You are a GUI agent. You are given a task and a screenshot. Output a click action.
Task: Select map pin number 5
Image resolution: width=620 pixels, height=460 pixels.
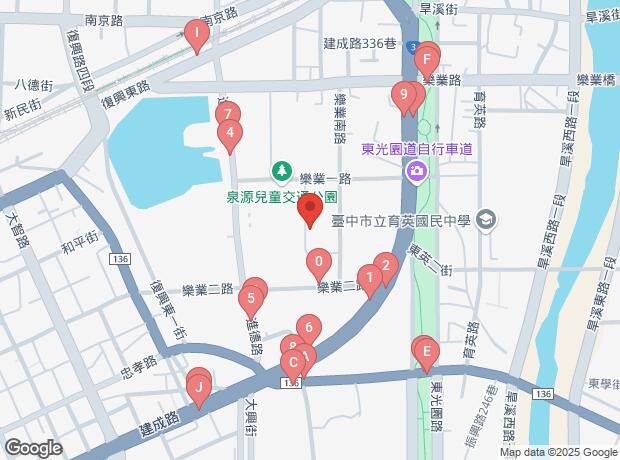point(251,297)
